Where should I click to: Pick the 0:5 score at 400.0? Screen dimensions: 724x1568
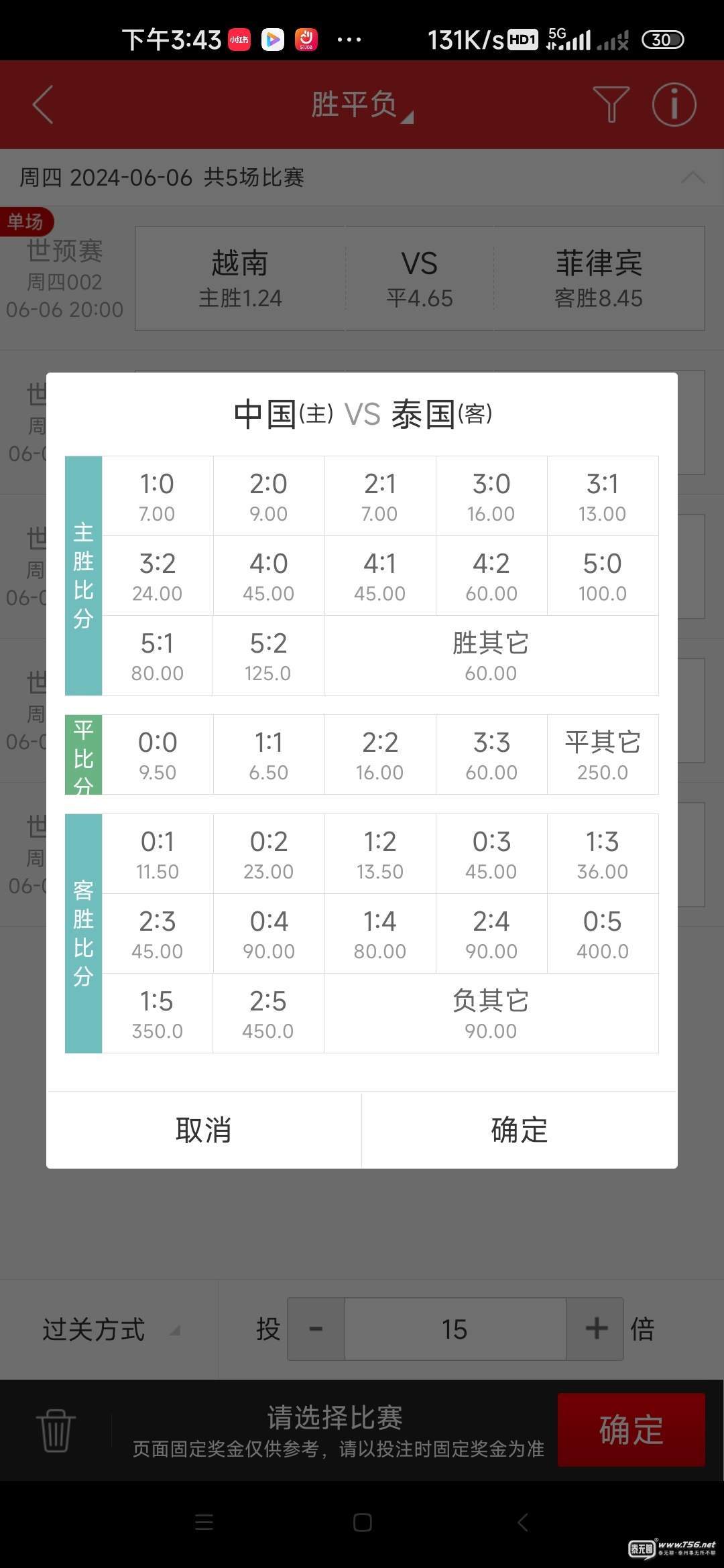[x=603, y=934]
